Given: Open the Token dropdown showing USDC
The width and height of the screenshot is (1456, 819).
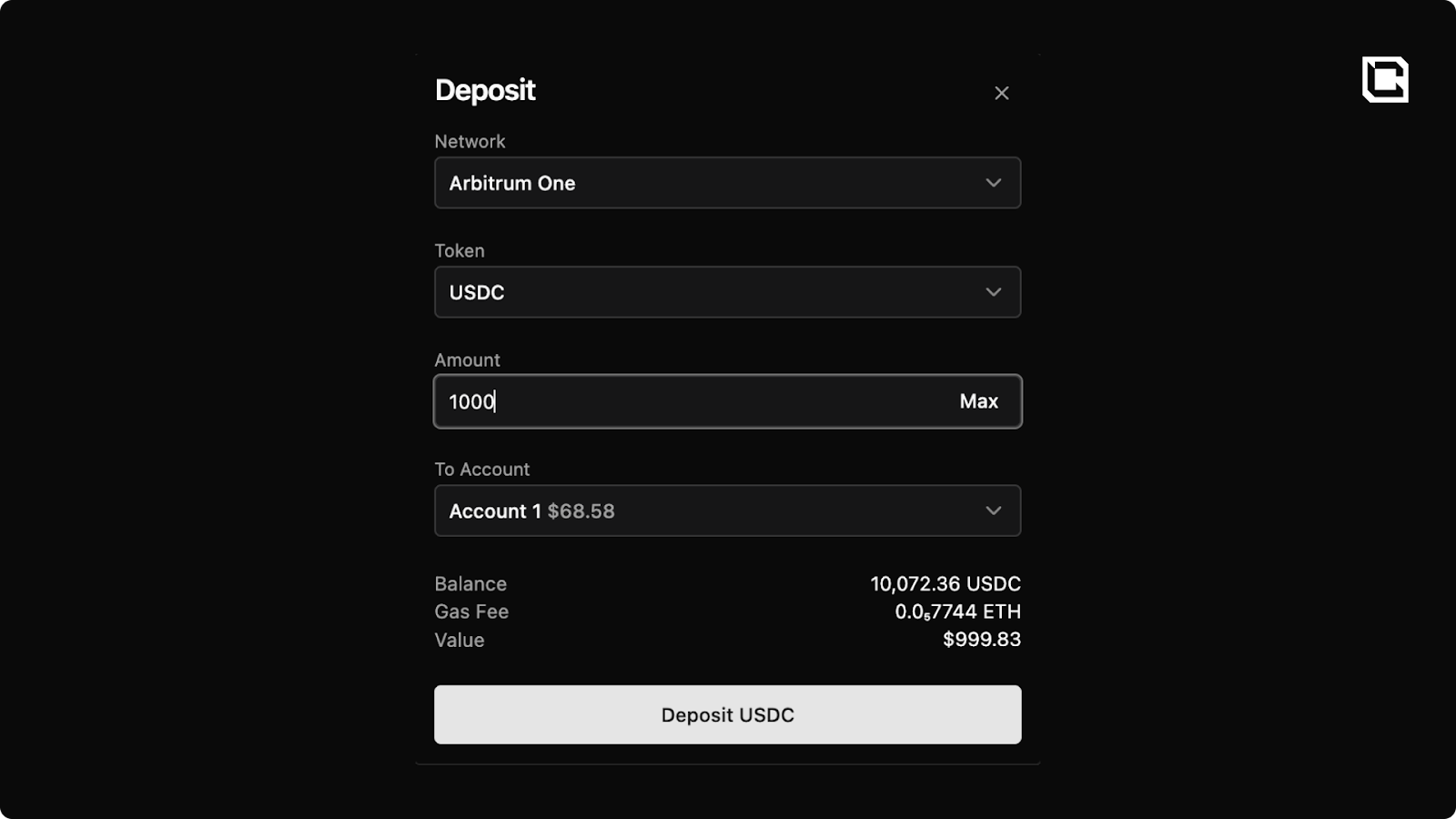Looking at the screenshot, I should [x=726, y=292].
